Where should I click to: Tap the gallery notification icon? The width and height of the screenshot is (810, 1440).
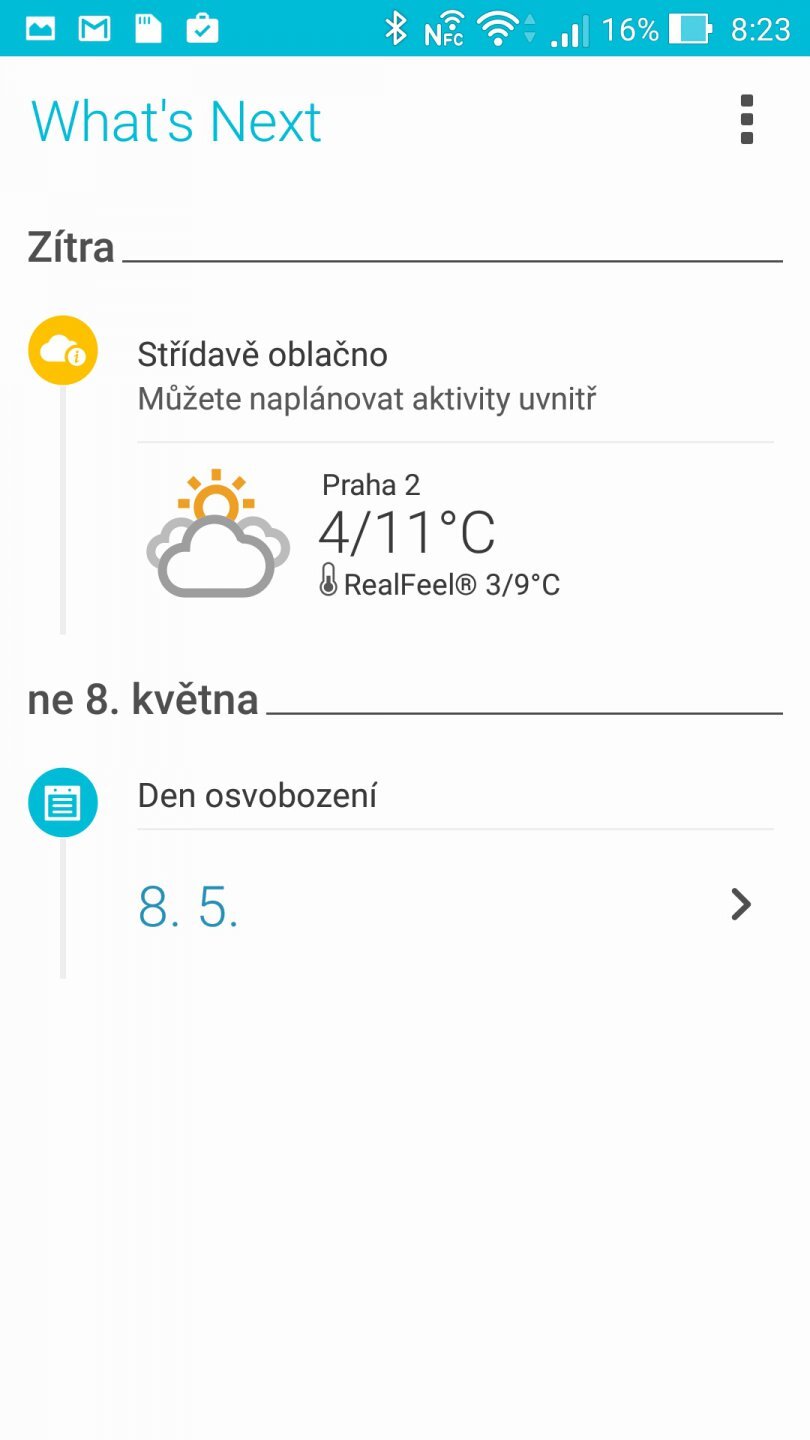pyautogui.click(x=39, y=28)
